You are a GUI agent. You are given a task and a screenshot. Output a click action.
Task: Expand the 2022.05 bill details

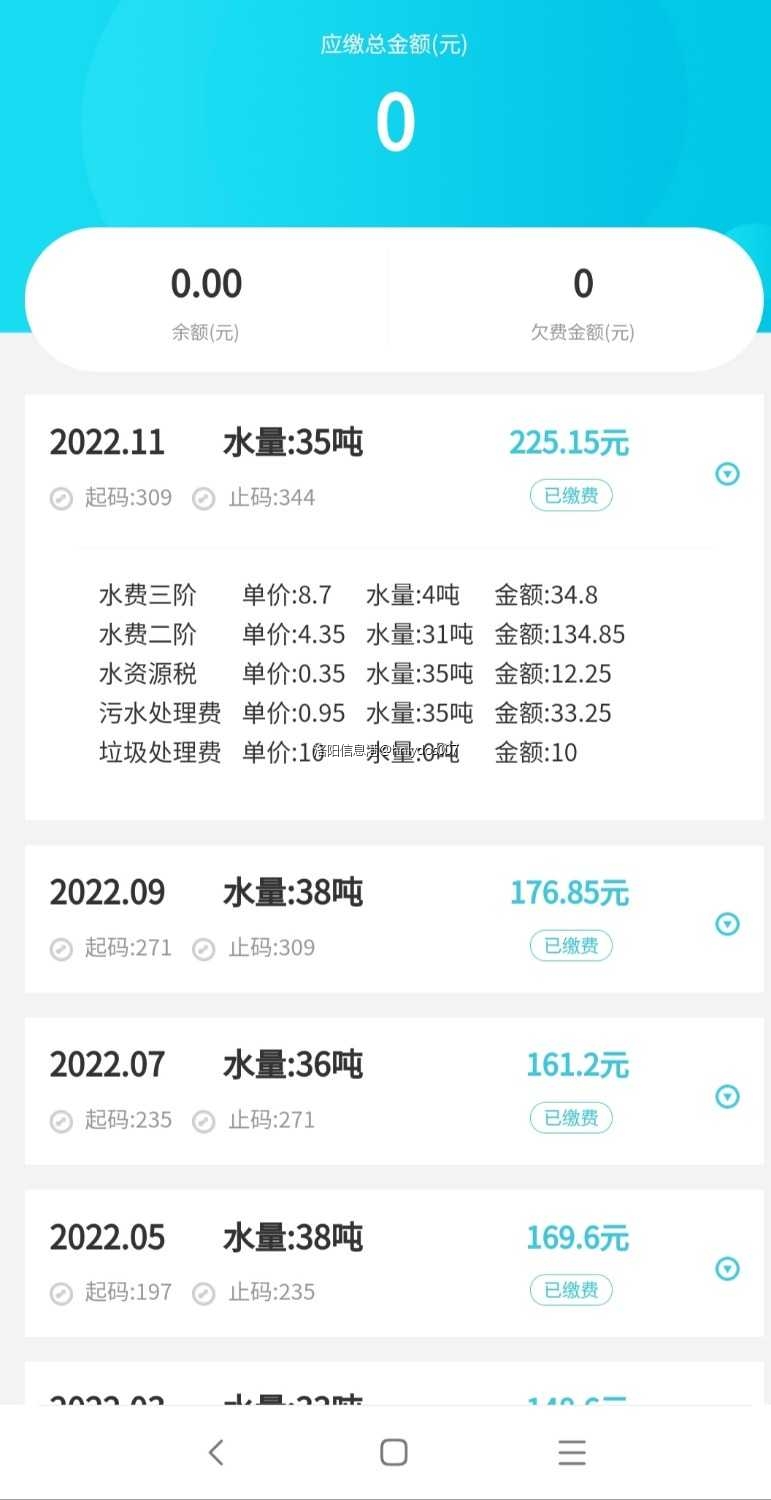(x=727, y=1269)
